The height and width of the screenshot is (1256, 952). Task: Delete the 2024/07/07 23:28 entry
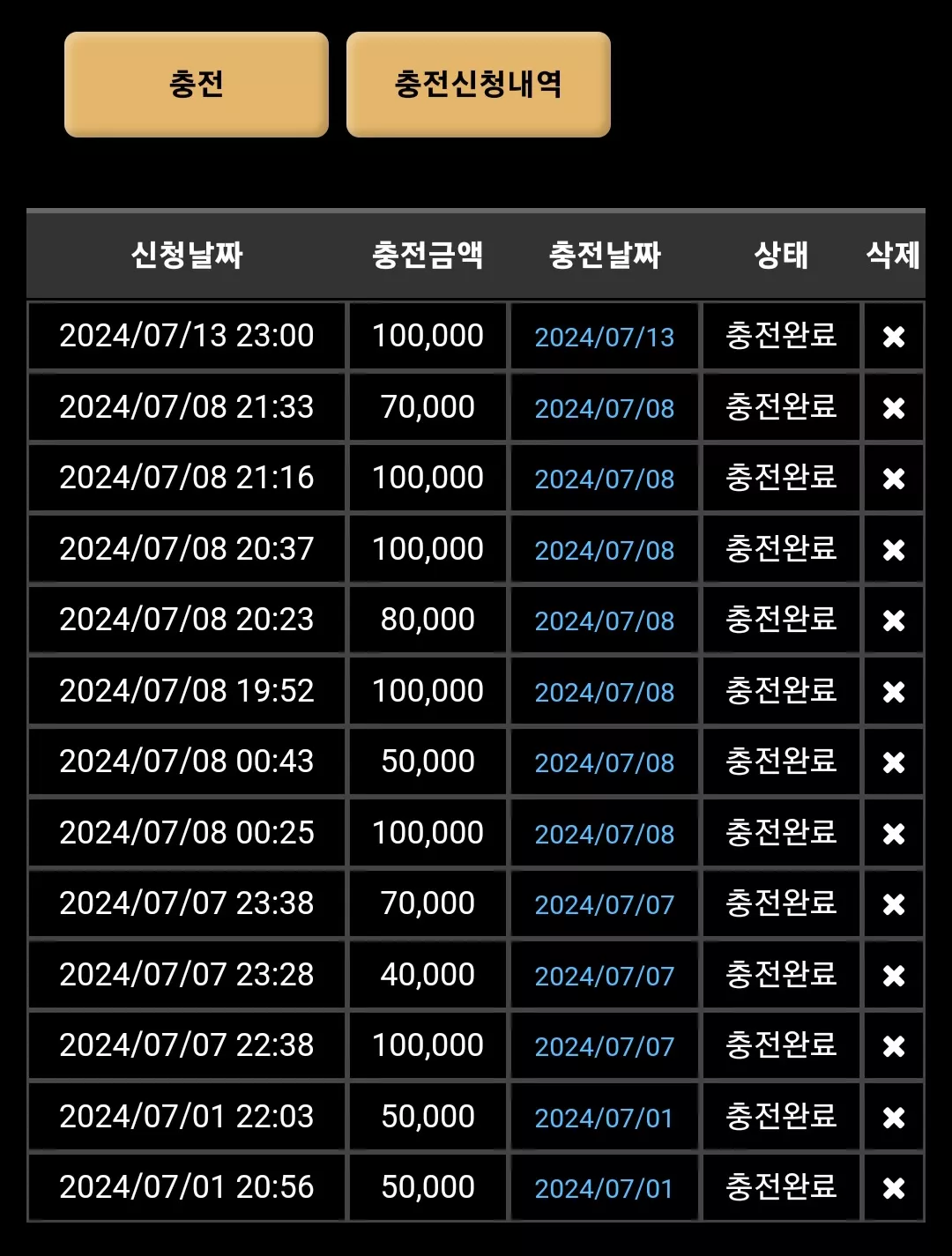(x=894, y=976)
